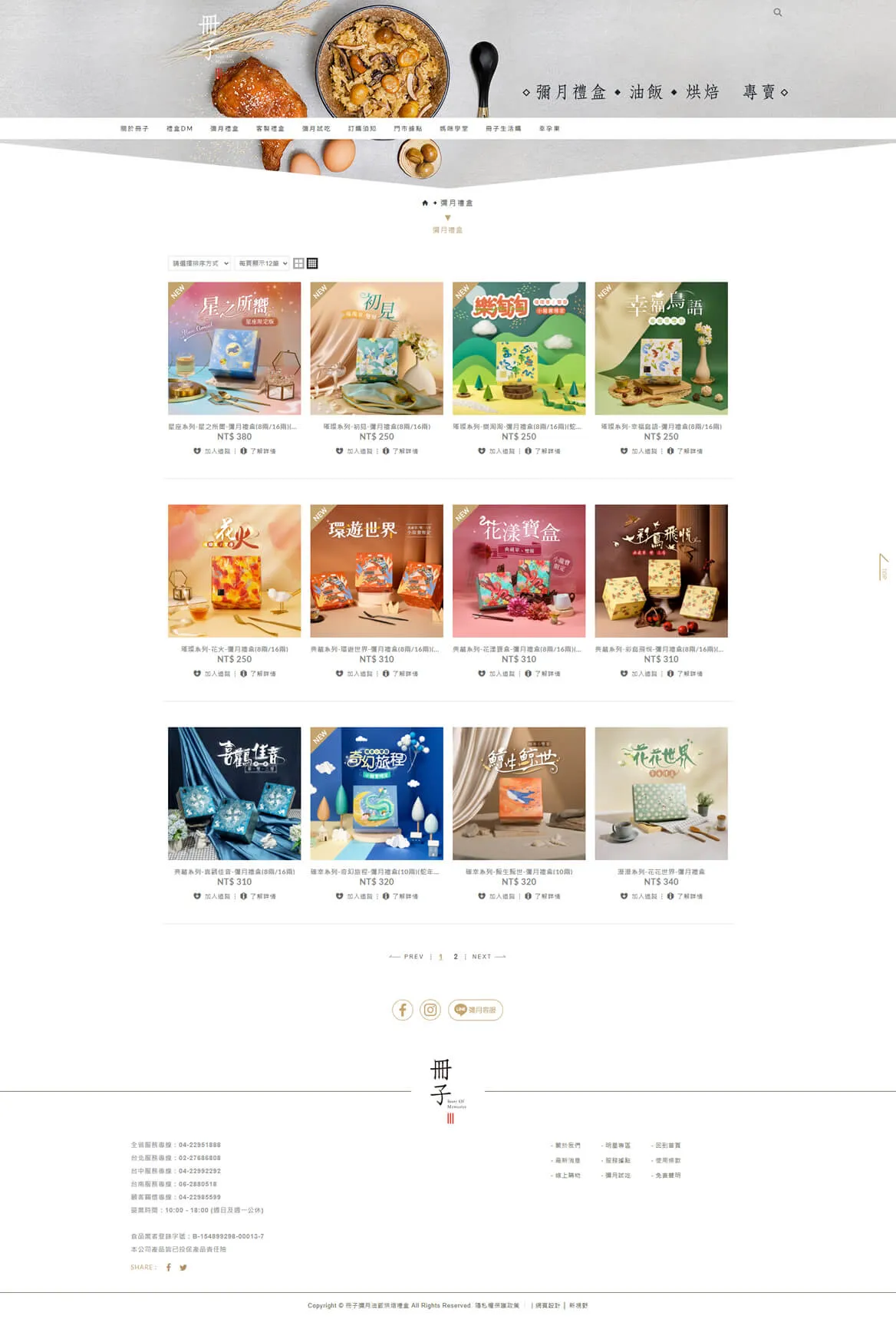Image resolution: width=896 pixels, height=1319 pixels.
Task: Open the Facebook circle icon
Action: pyautogui.click(x=403, y=1010)
